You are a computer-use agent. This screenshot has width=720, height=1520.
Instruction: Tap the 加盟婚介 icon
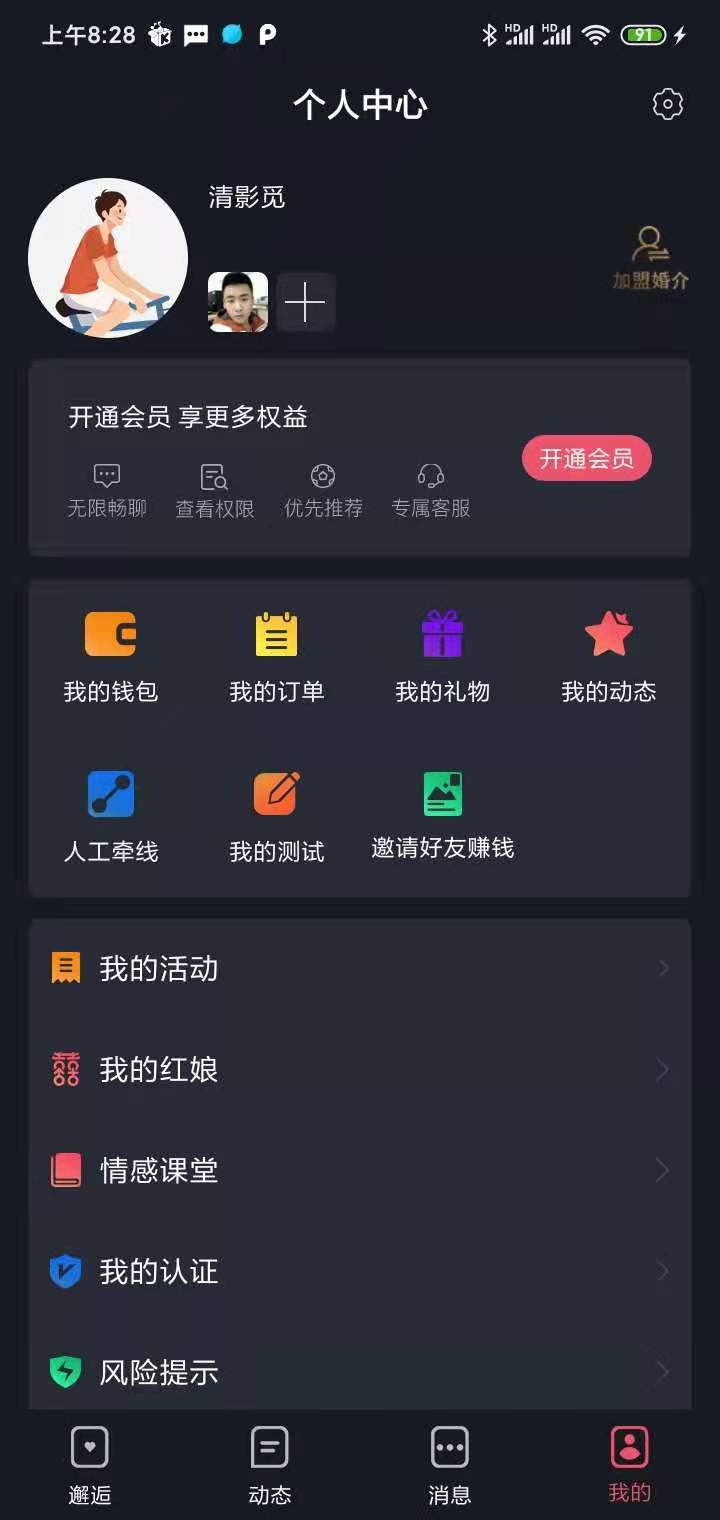pos(651,257)
